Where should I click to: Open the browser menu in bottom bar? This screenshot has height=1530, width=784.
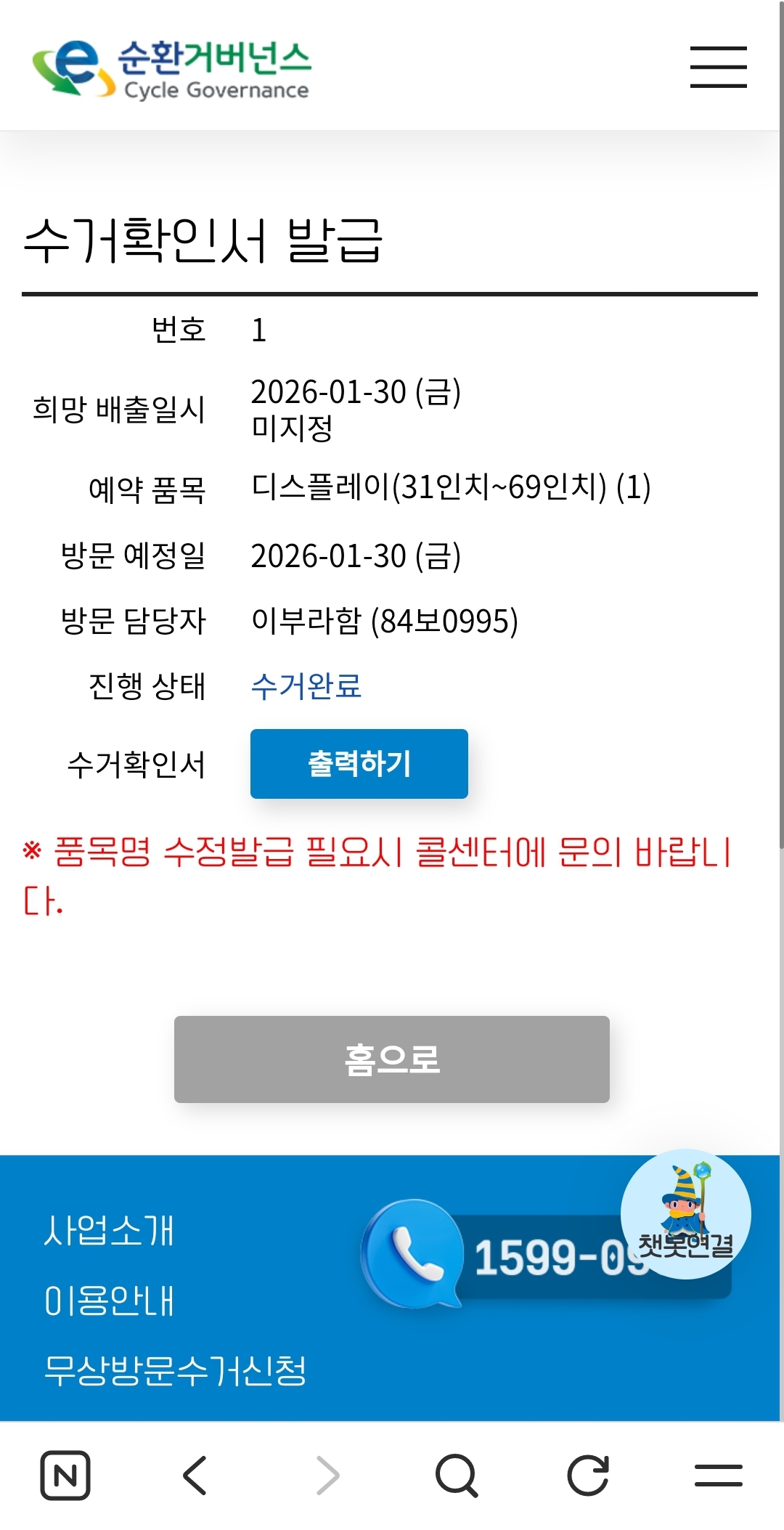point(718,1476)
